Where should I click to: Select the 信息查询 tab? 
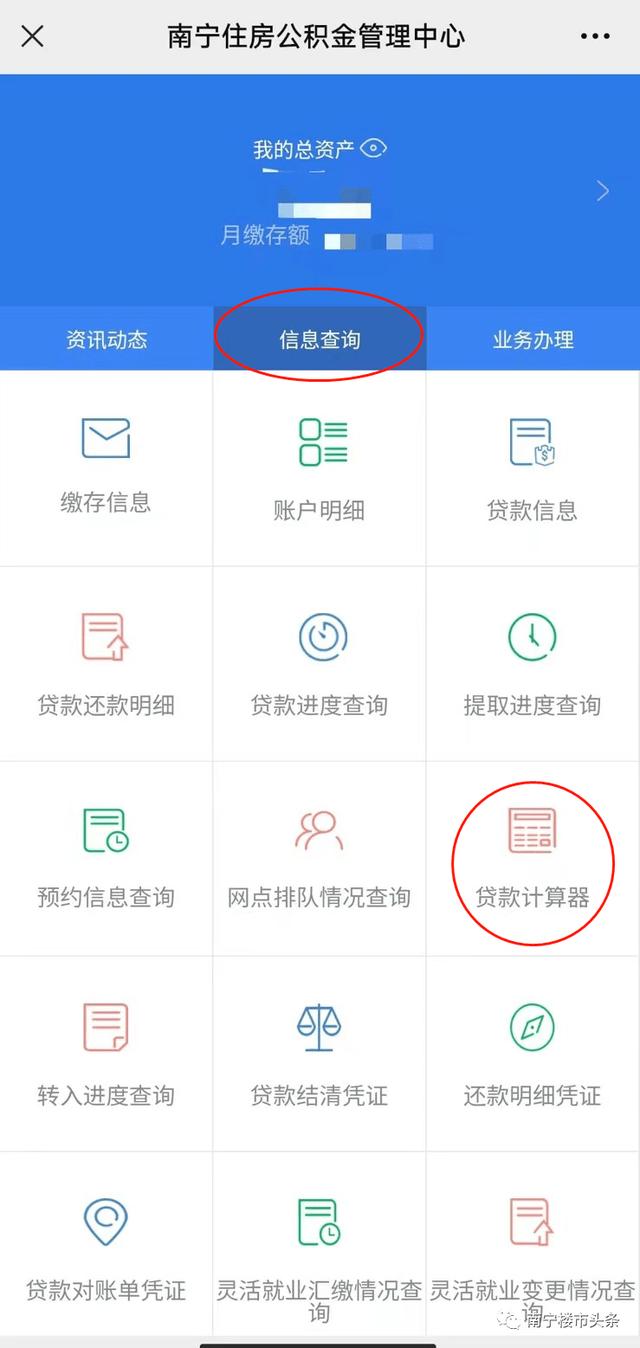point(319,339)
